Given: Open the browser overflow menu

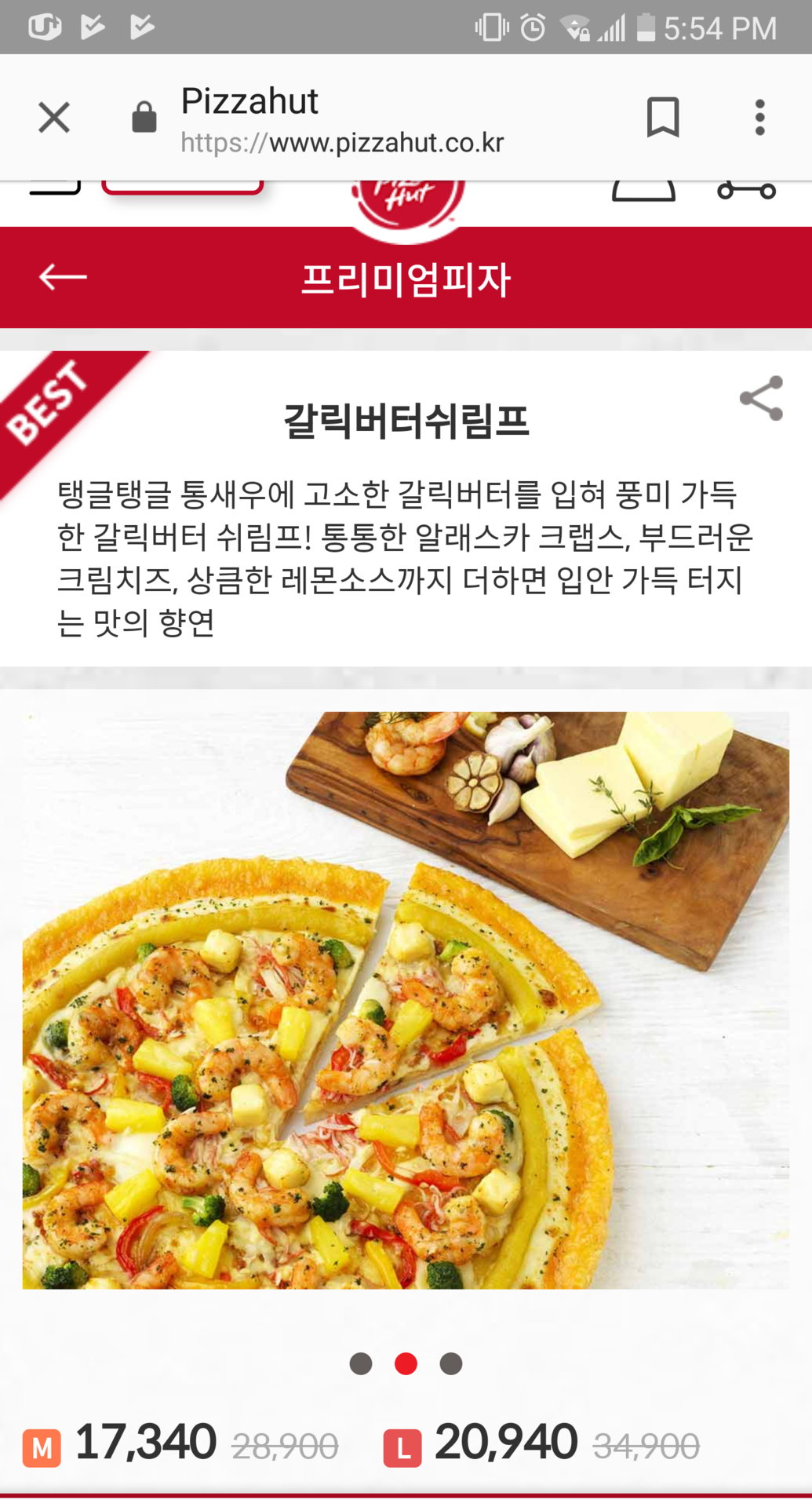Looking at the screenshot, I should click(759, 118).
